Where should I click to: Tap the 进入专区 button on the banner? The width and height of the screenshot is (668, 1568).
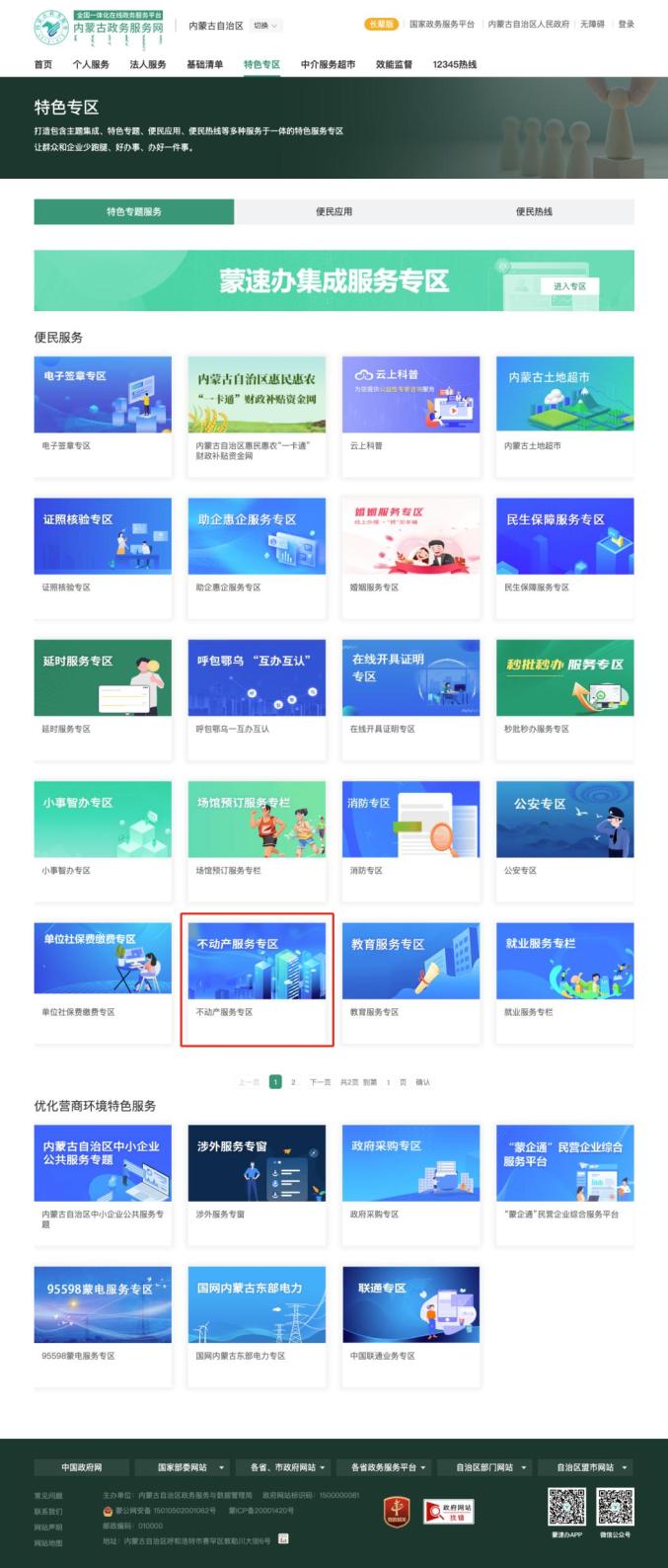coord(569,286)
